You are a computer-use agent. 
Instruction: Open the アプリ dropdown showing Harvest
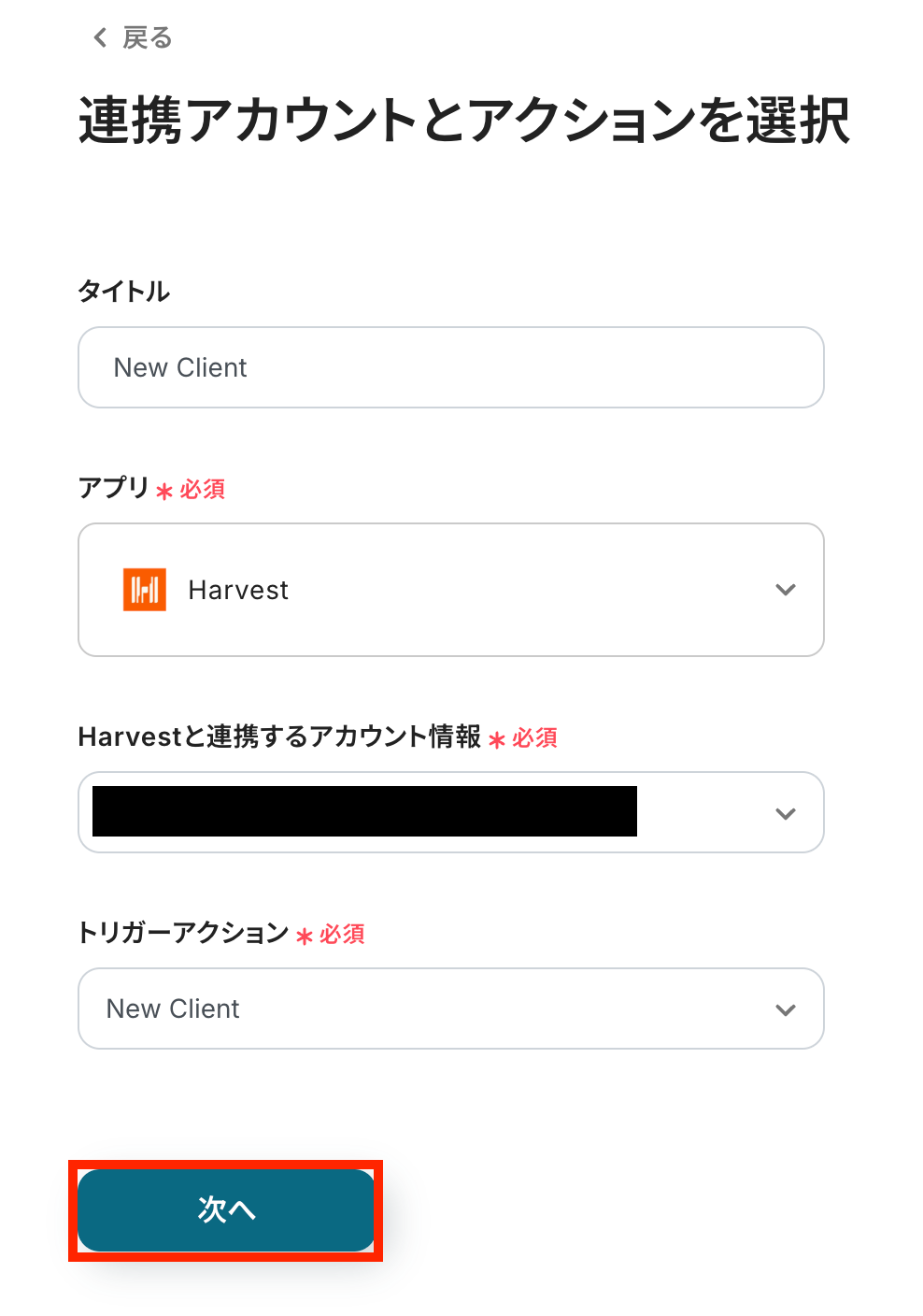click(450, 590)
